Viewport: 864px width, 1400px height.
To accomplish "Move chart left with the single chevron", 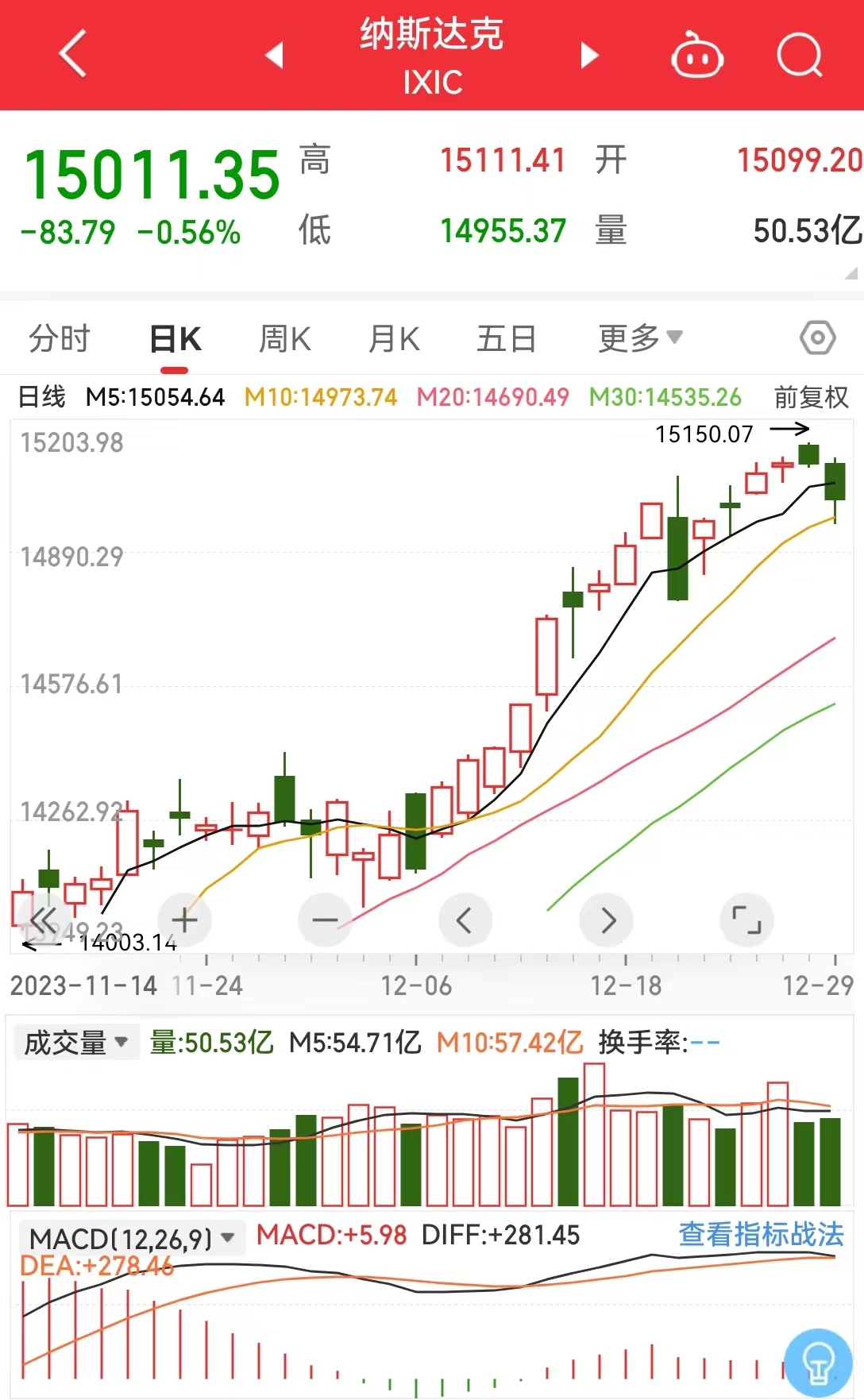I will pos(465,920).
